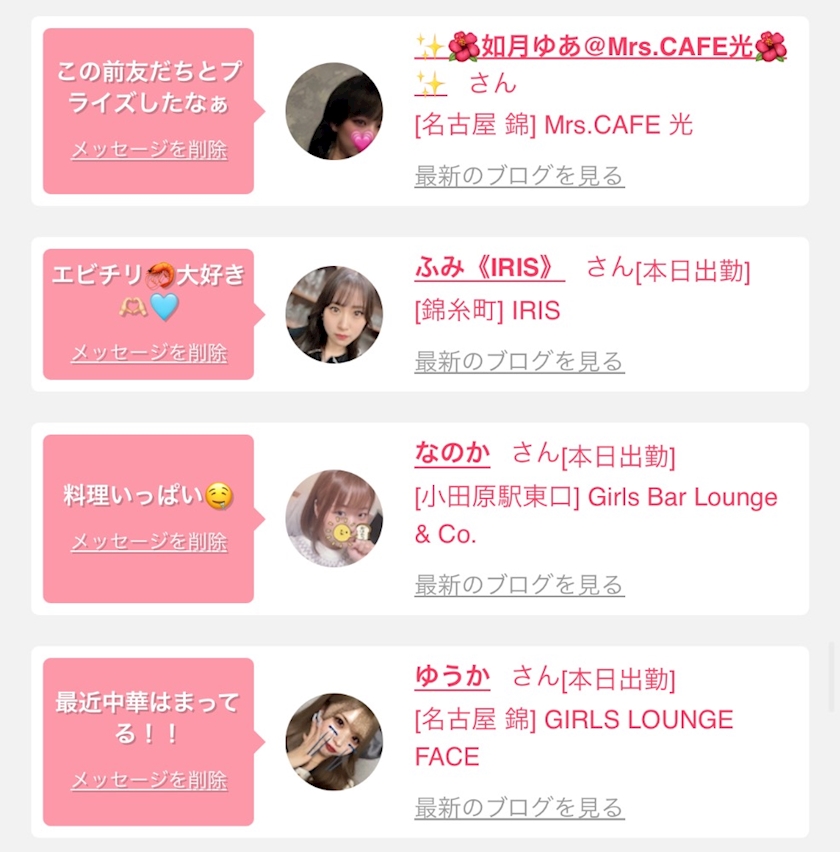View なのか's latest blog

click(519, 585)
